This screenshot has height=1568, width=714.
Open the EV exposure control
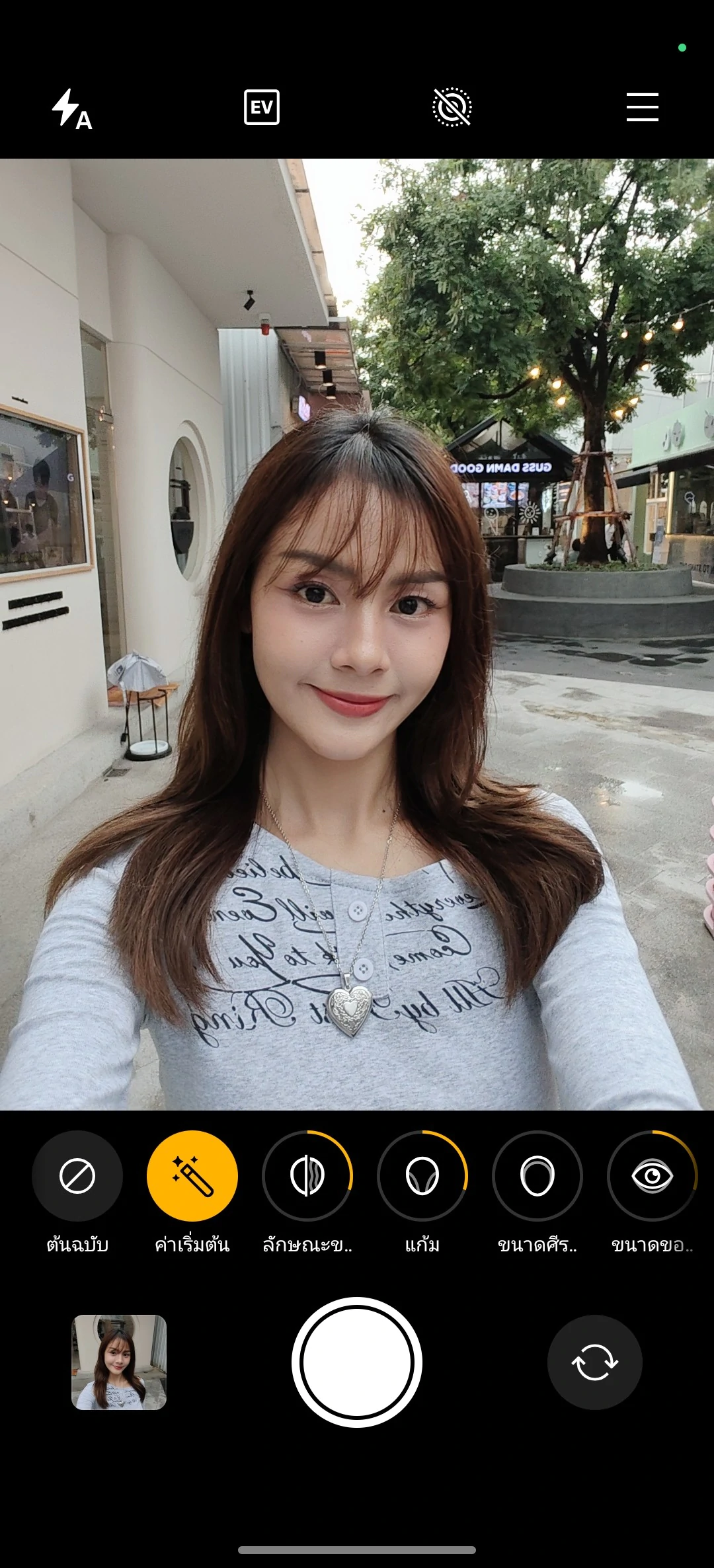pyautogui.click(x=261, y=107)
